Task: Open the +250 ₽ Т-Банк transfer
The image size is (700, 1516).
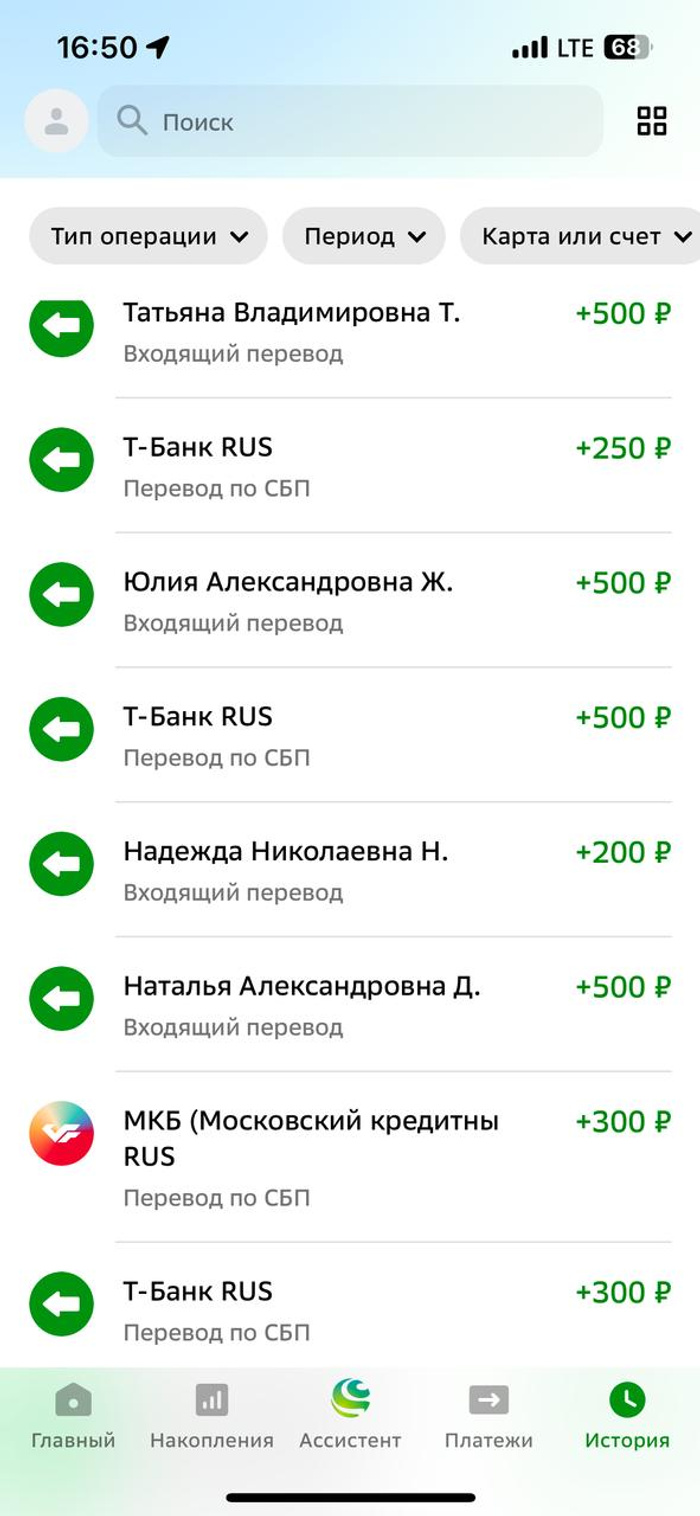Action: (350, 465)
